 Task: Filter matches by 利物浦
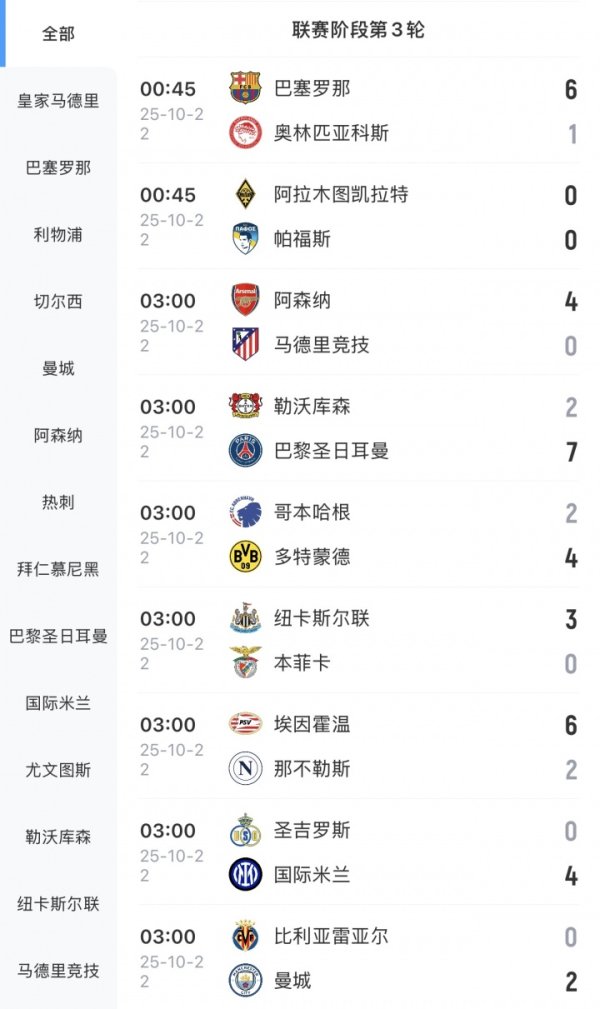58,235
